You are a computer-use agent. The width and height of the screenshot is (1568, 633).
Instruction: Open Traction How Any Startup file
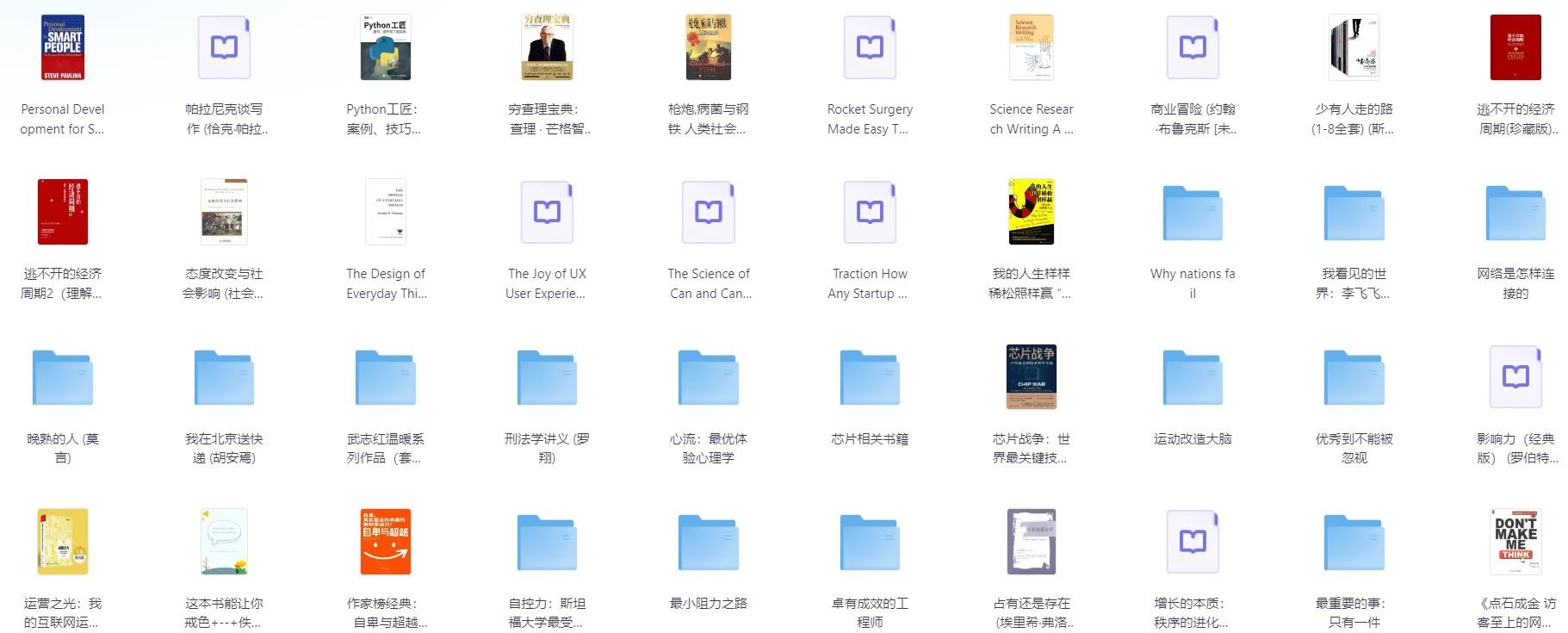[x=870, y=212]
